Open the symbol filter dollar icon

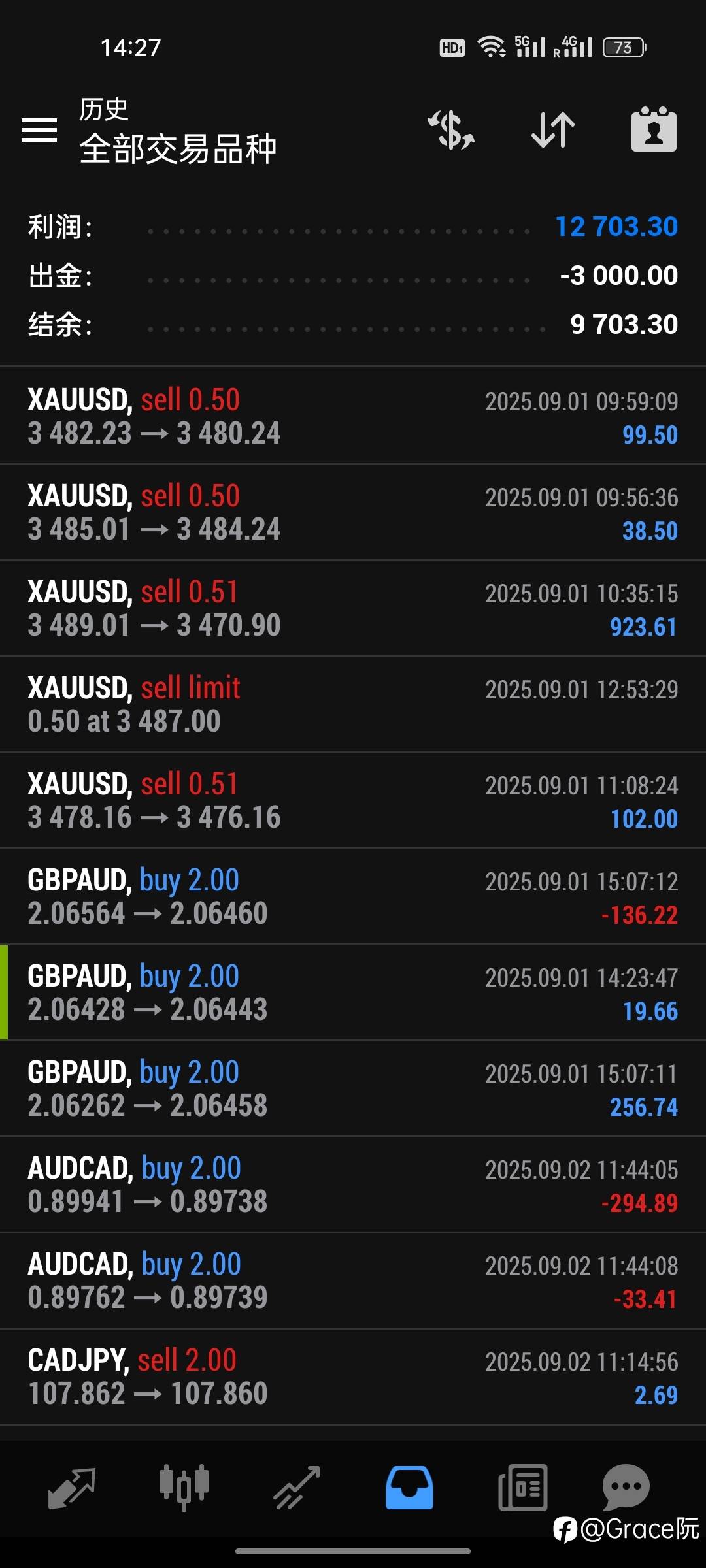point(451,130)
